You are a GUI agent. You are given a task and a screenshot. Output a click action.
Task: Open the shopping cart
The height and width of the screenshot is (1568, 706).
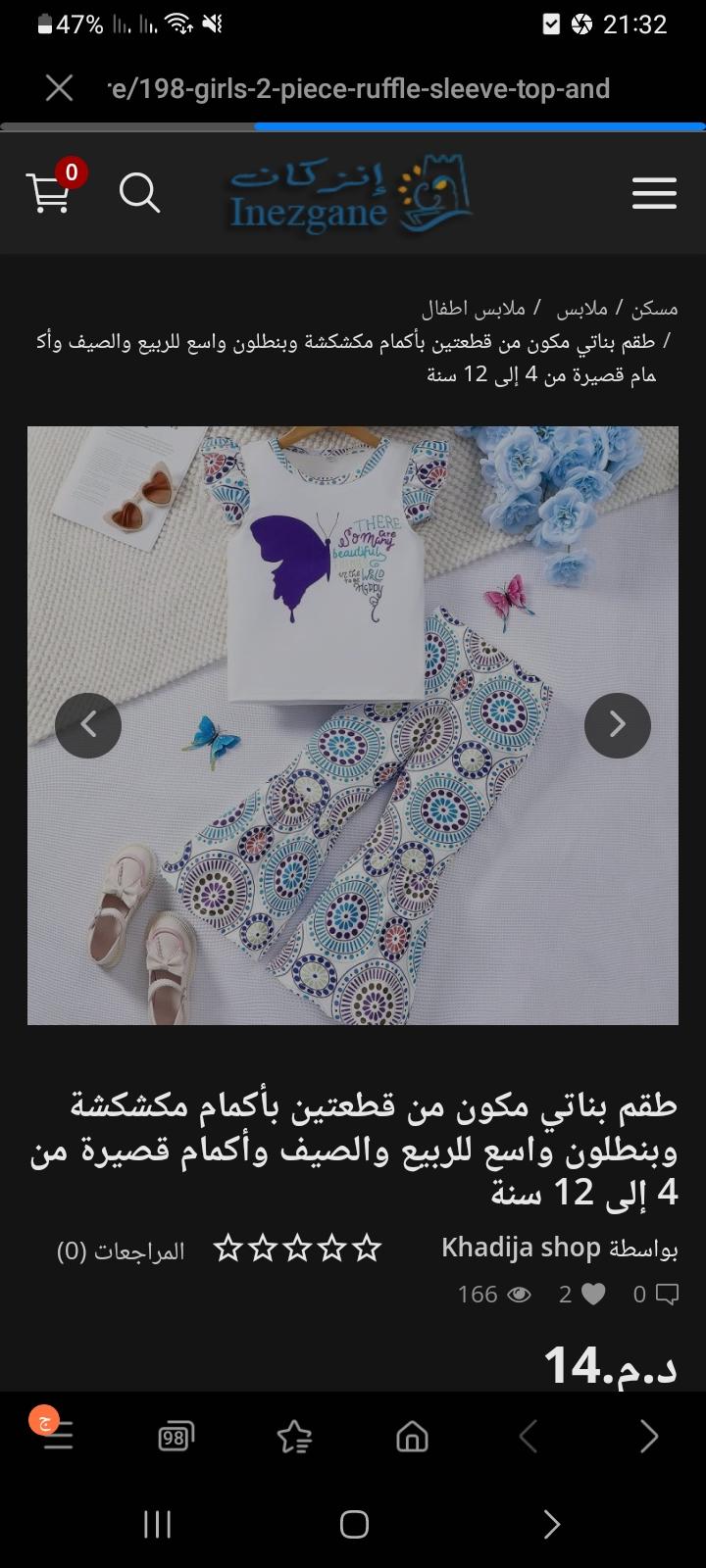(48, 193)
